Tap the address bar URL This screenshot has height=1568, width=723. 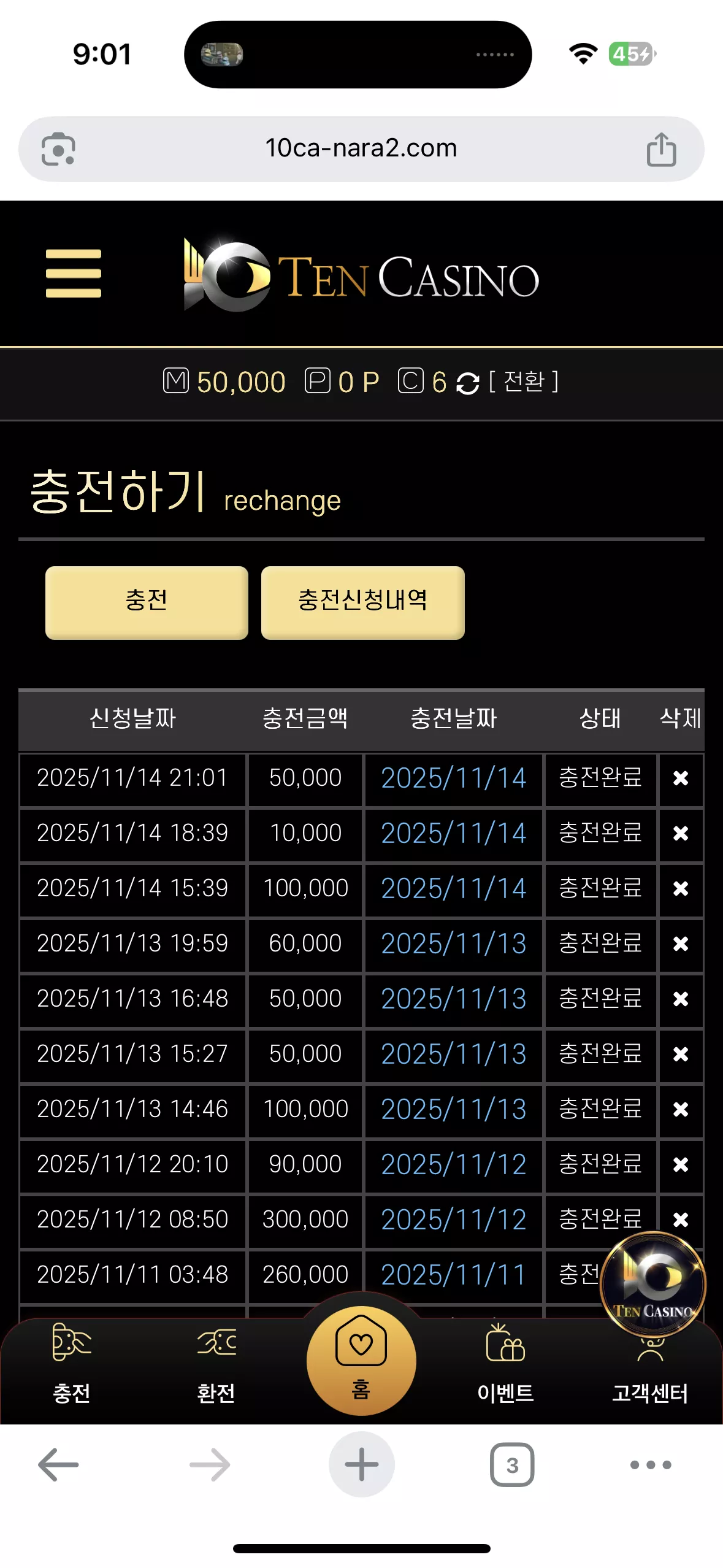pyautogui.click(x=361, y=148)
